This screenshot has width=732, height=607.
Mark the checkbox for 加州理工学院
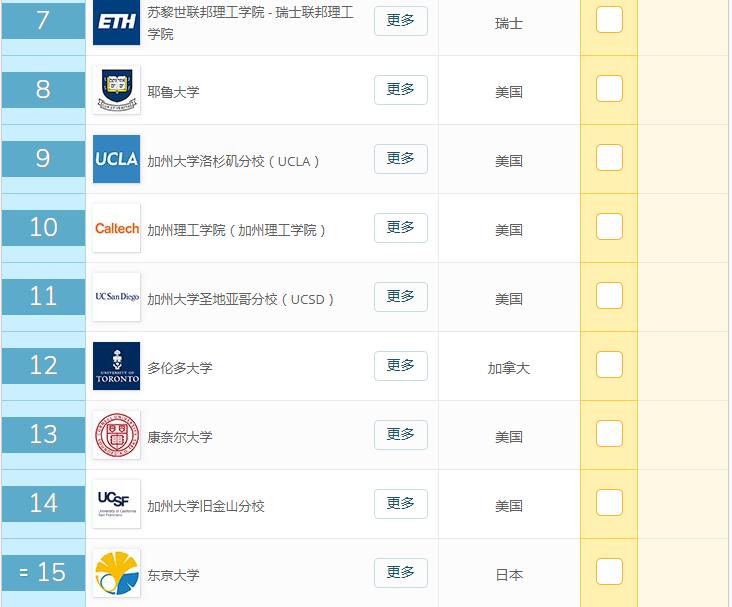pos(609,227)
